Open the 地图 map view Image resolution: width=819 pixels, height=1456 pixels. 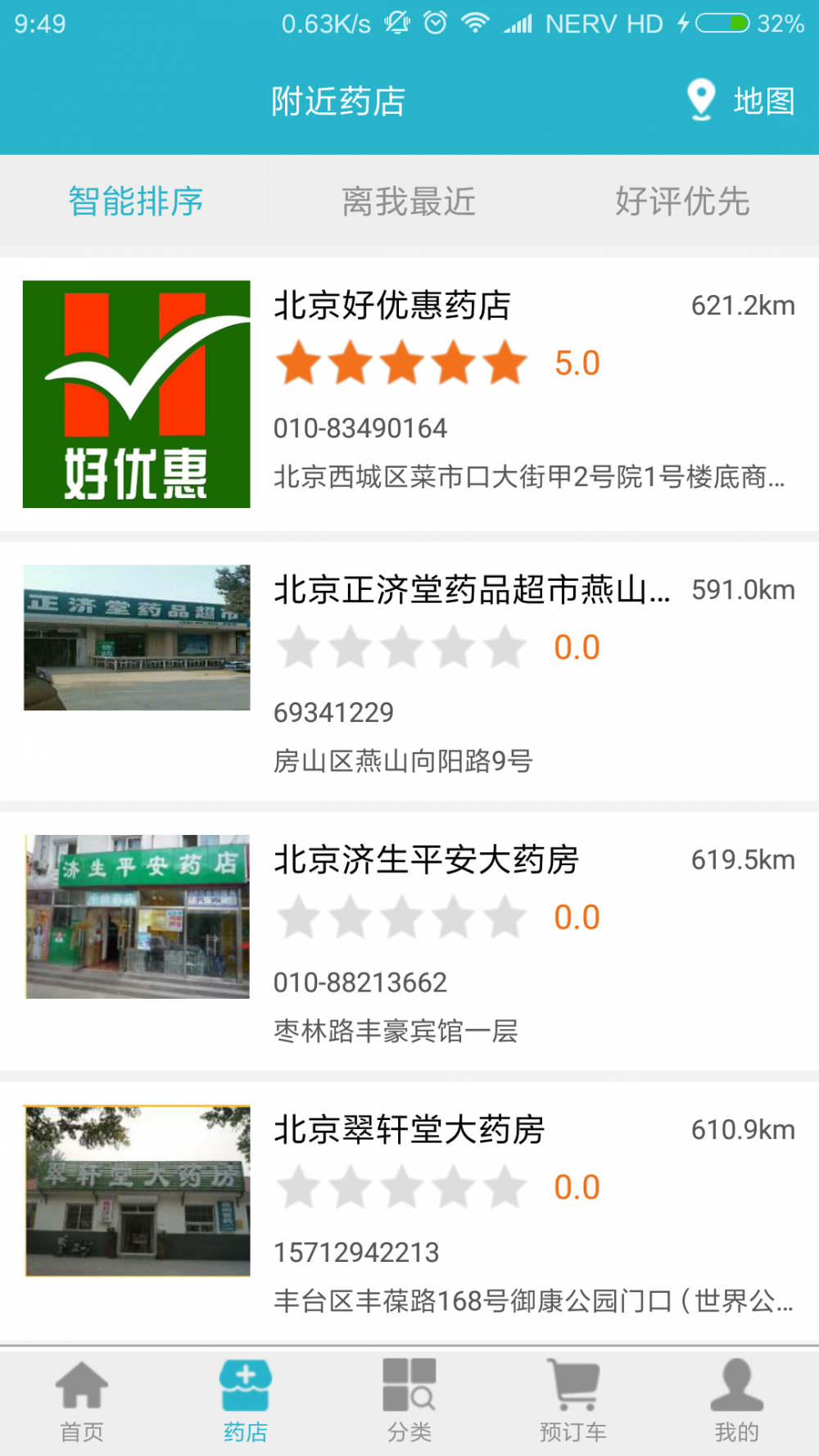pyautogui.click(x=741, y=101)
